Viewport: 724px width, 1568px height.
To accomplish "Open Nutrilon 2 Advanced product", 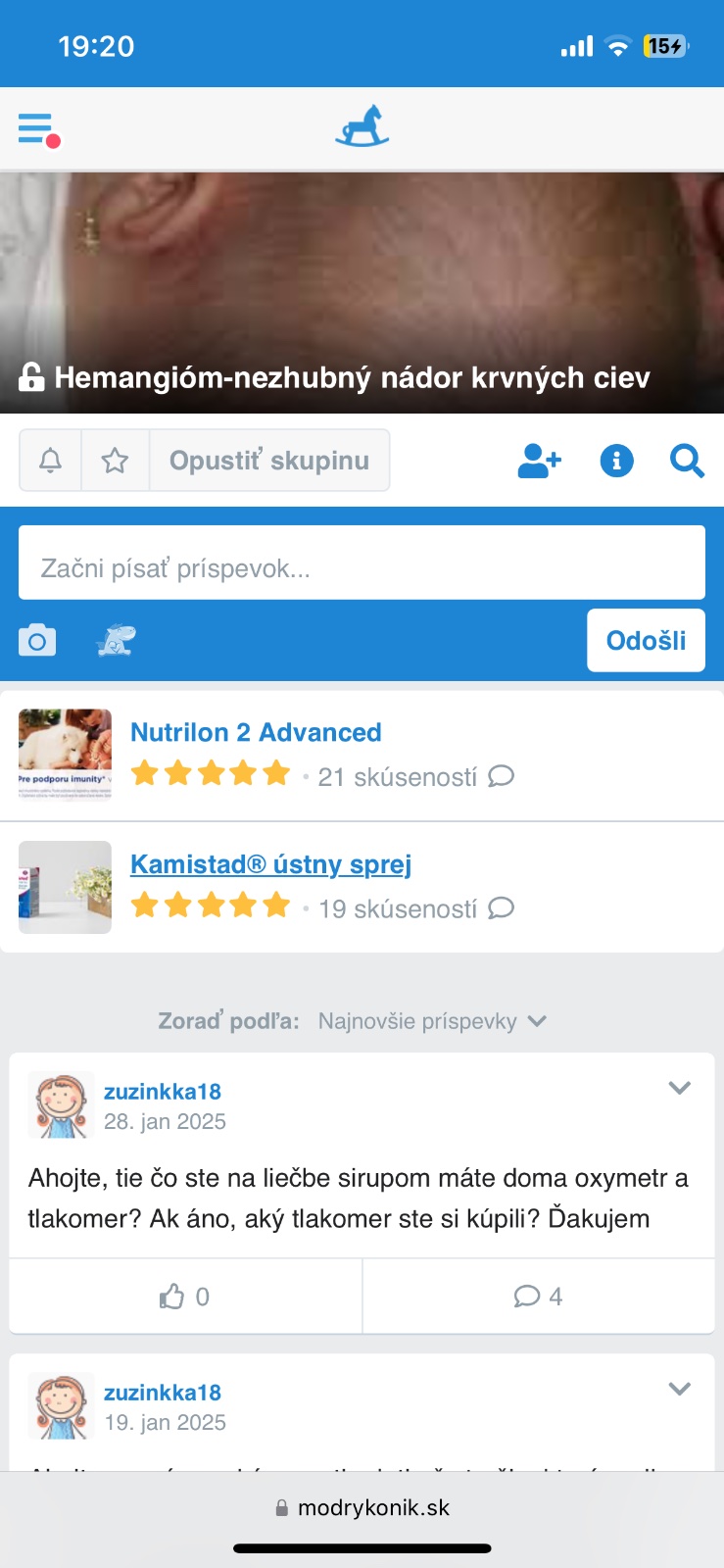I will (x=256, y=732).
